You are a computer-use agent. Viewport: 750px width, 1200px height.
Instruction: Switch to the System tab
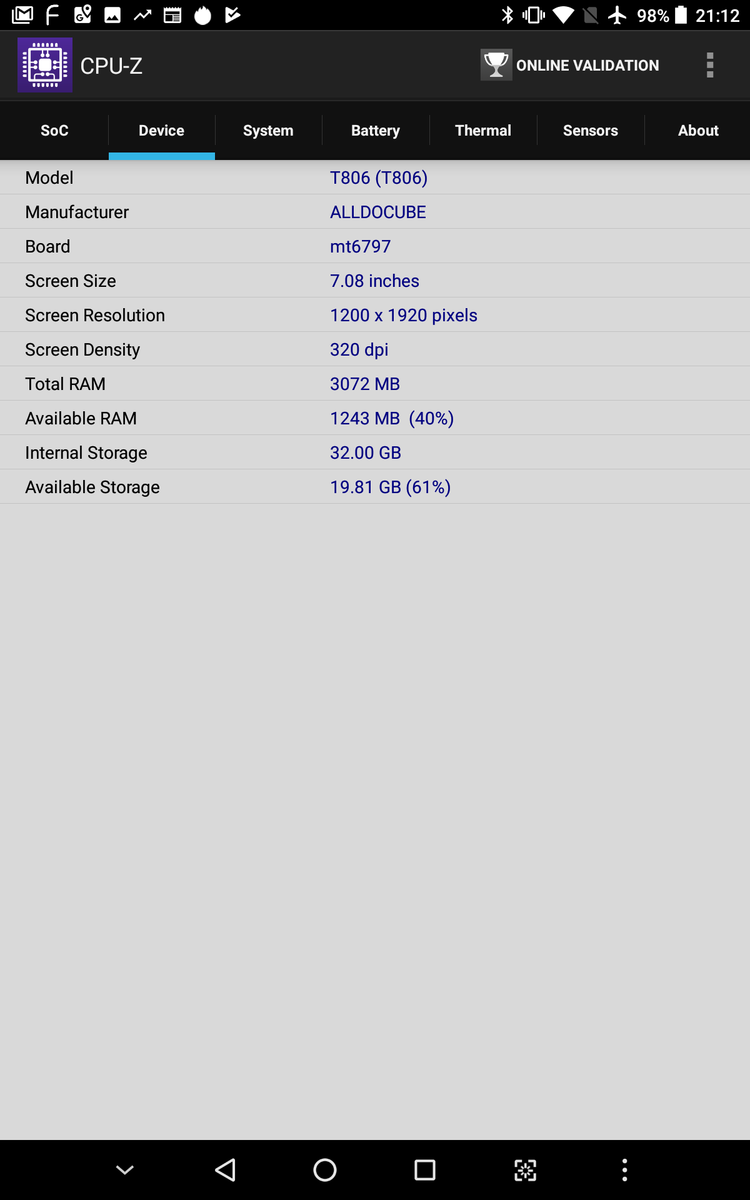pos(268,131)
